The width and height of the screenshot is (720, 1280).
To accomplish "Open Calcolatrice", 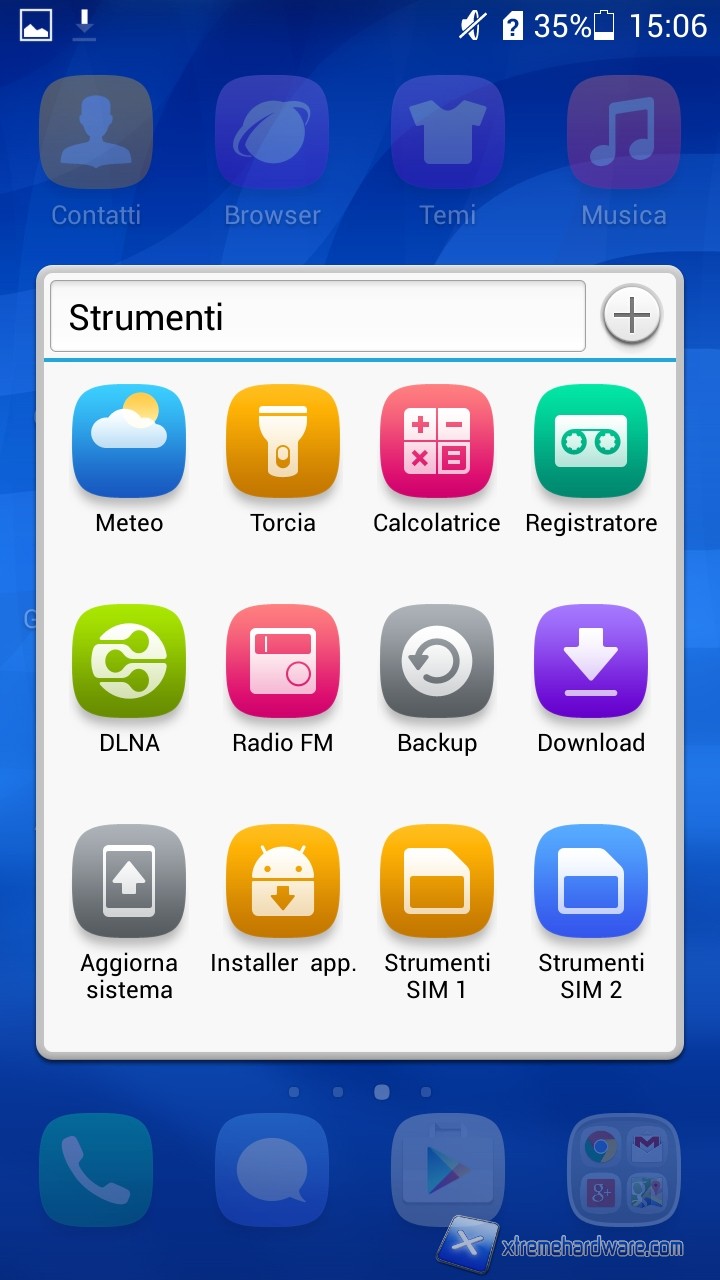I will pyautogui.click(x=437, y=442).
